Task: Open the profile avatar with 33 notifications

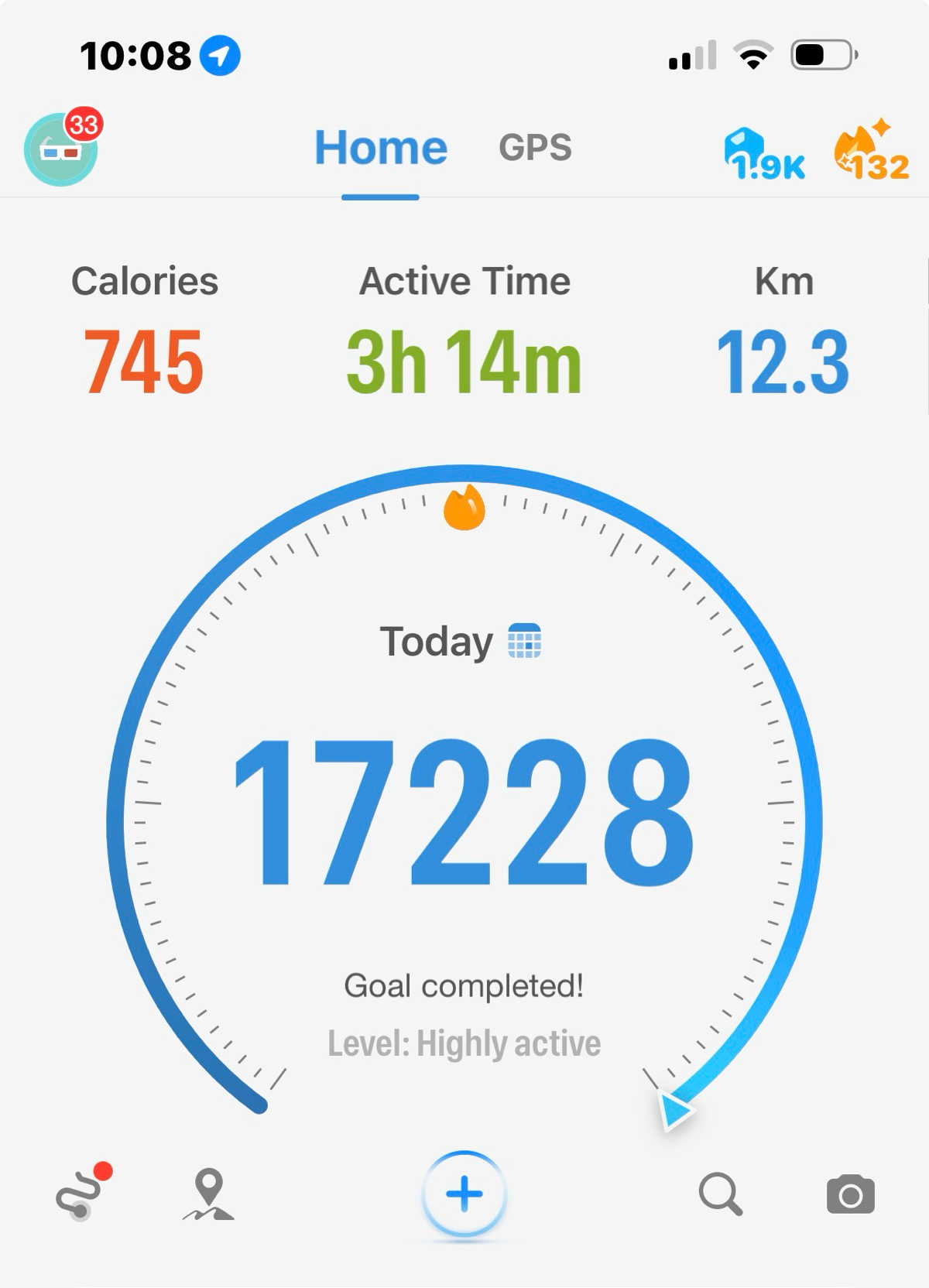Action: 61,149
